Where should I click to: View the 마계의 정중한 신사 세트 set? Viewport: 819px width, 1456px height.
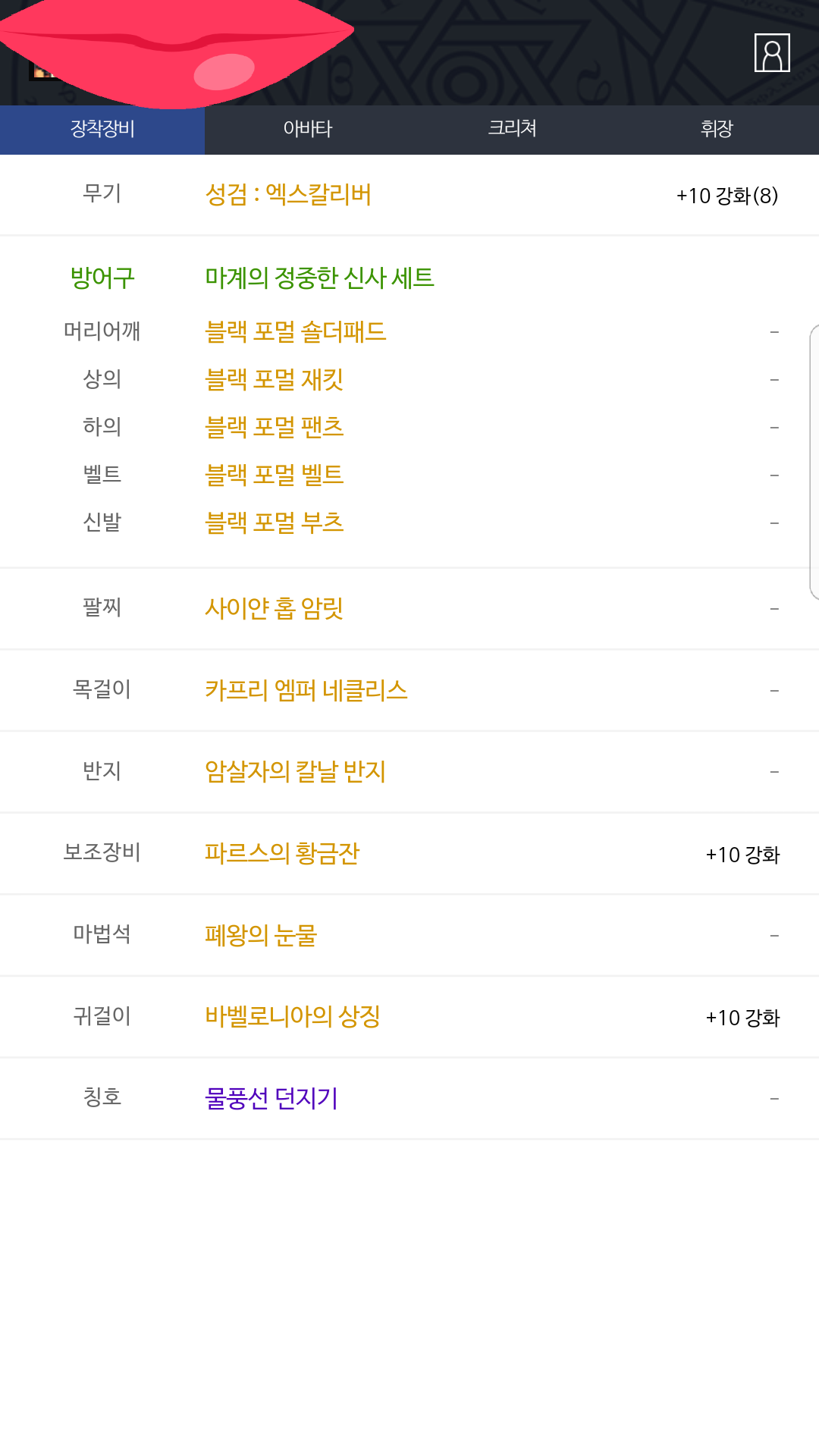click(319, 278)
